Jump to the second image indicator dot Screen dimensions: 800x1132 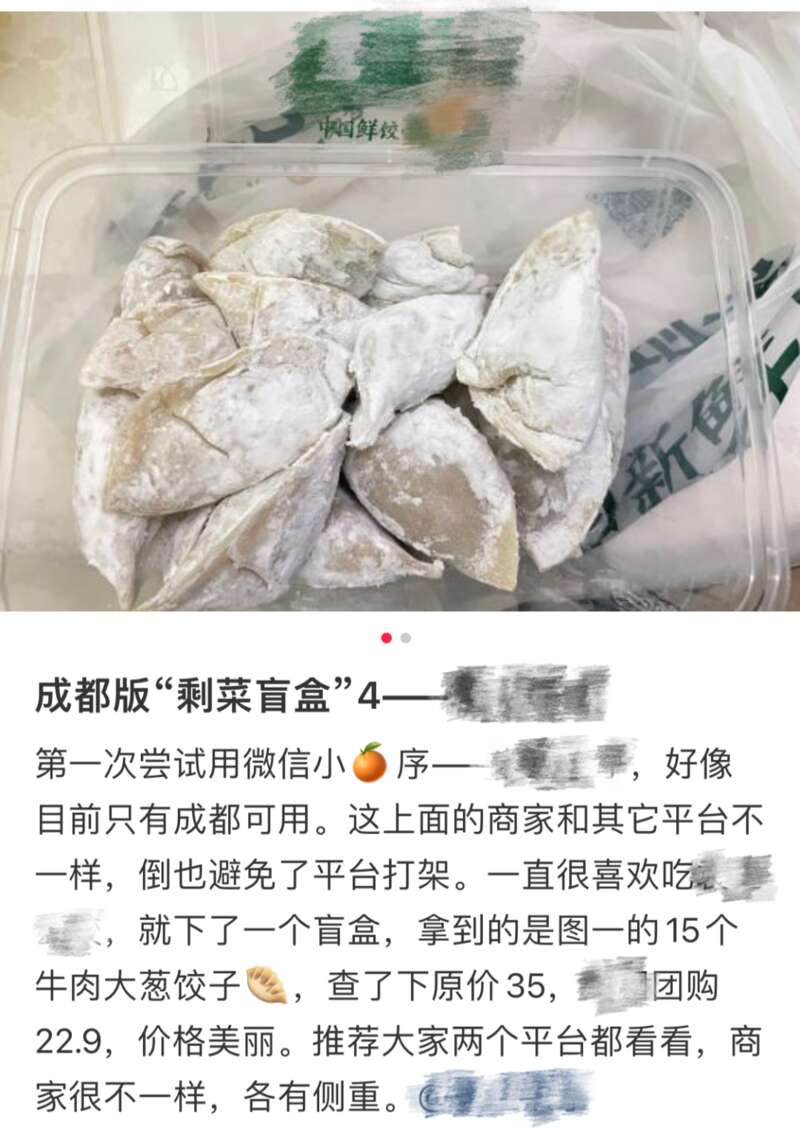406,638
